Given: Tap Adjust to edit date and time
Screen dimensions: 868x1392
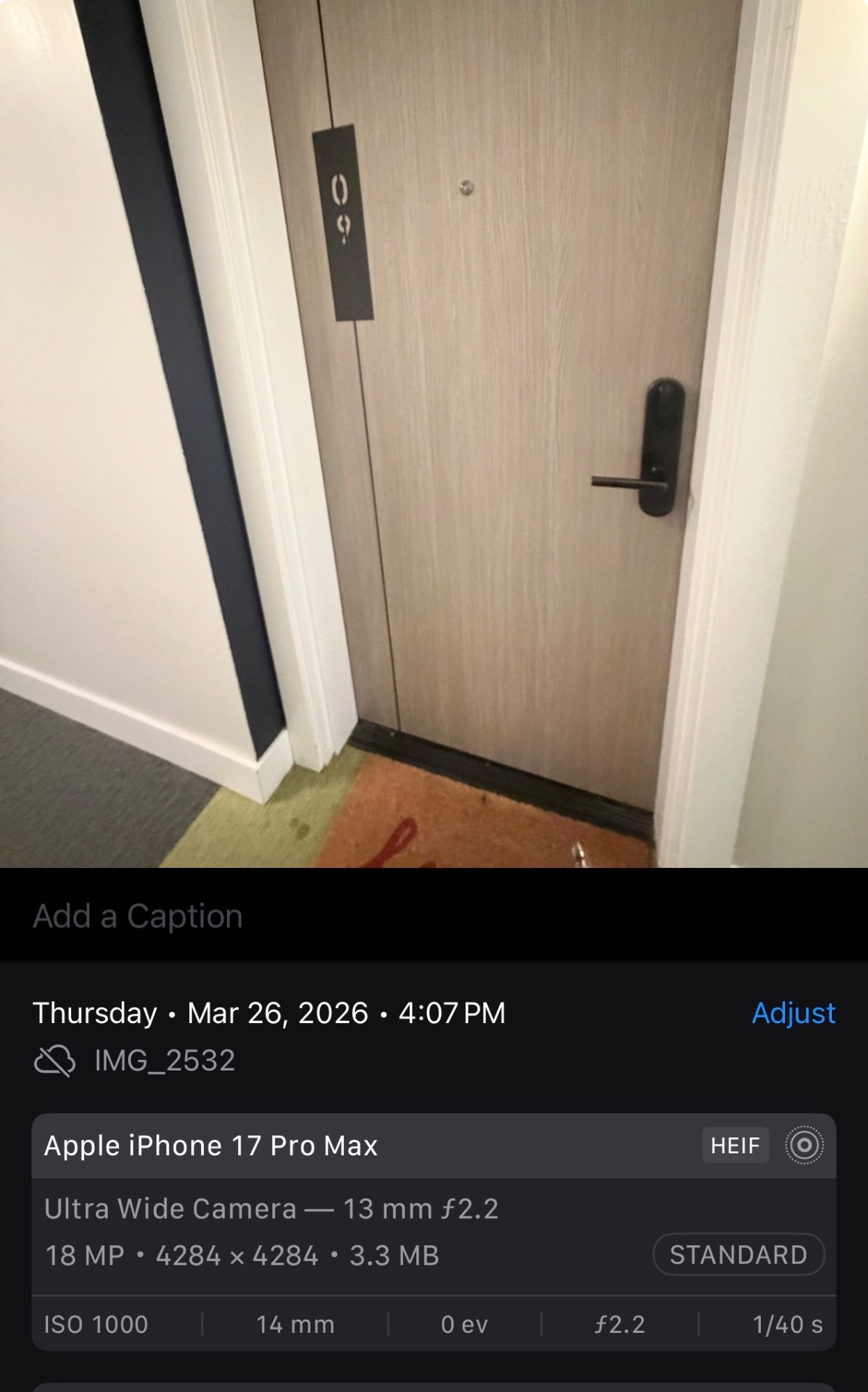Looking at the screenshot, I should click(793, 1013).
